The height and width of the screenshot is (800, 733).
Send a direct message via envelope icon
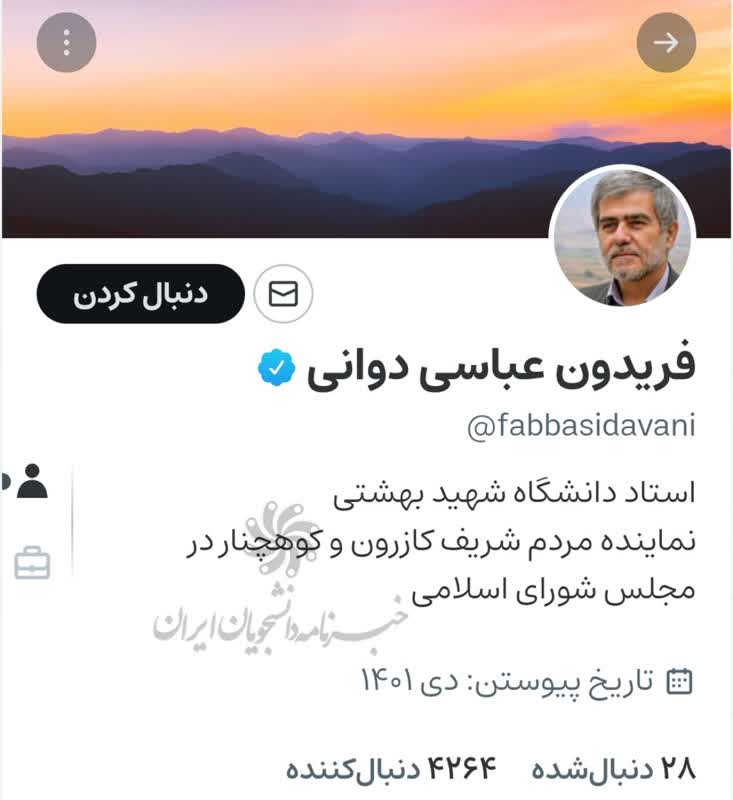284,294
